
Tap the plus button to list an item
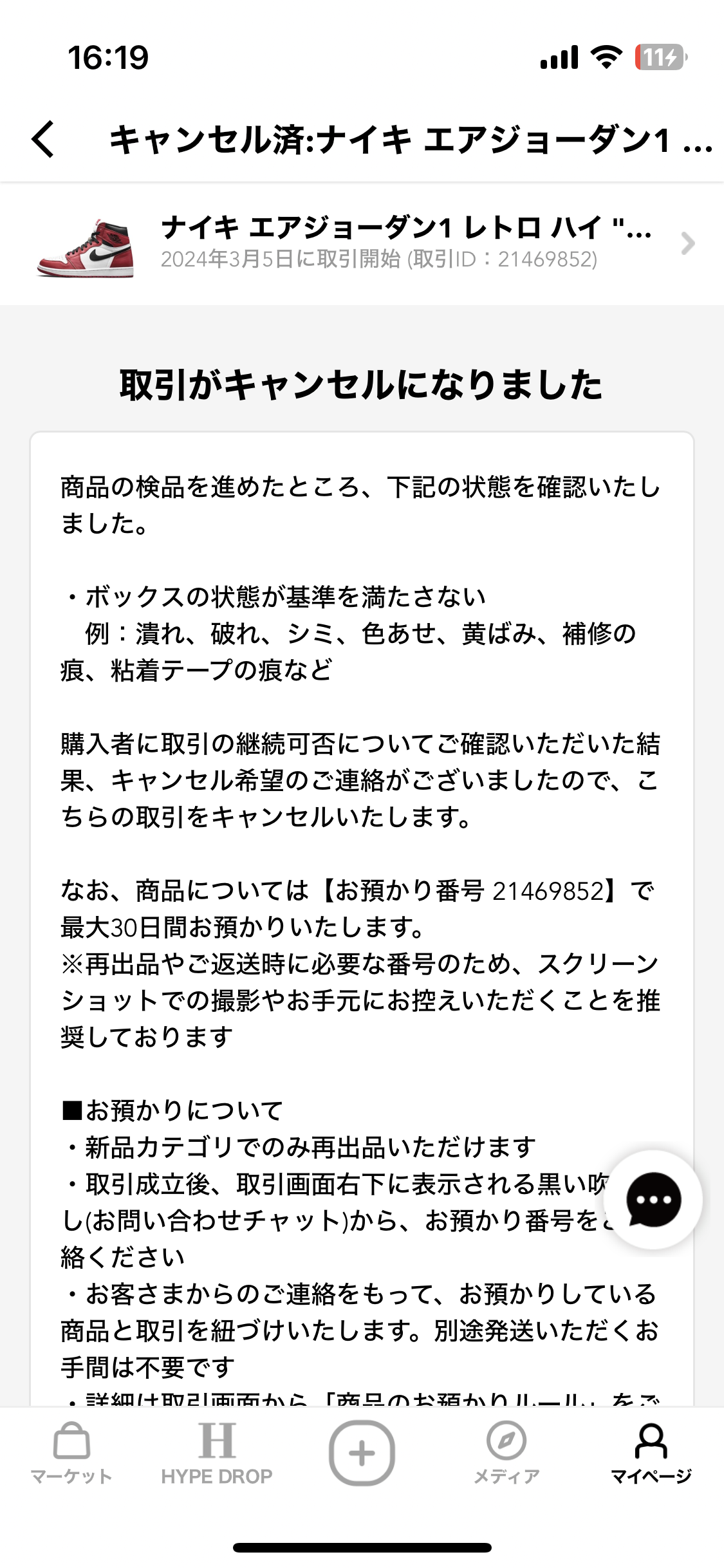click(x=362, y=1453)
